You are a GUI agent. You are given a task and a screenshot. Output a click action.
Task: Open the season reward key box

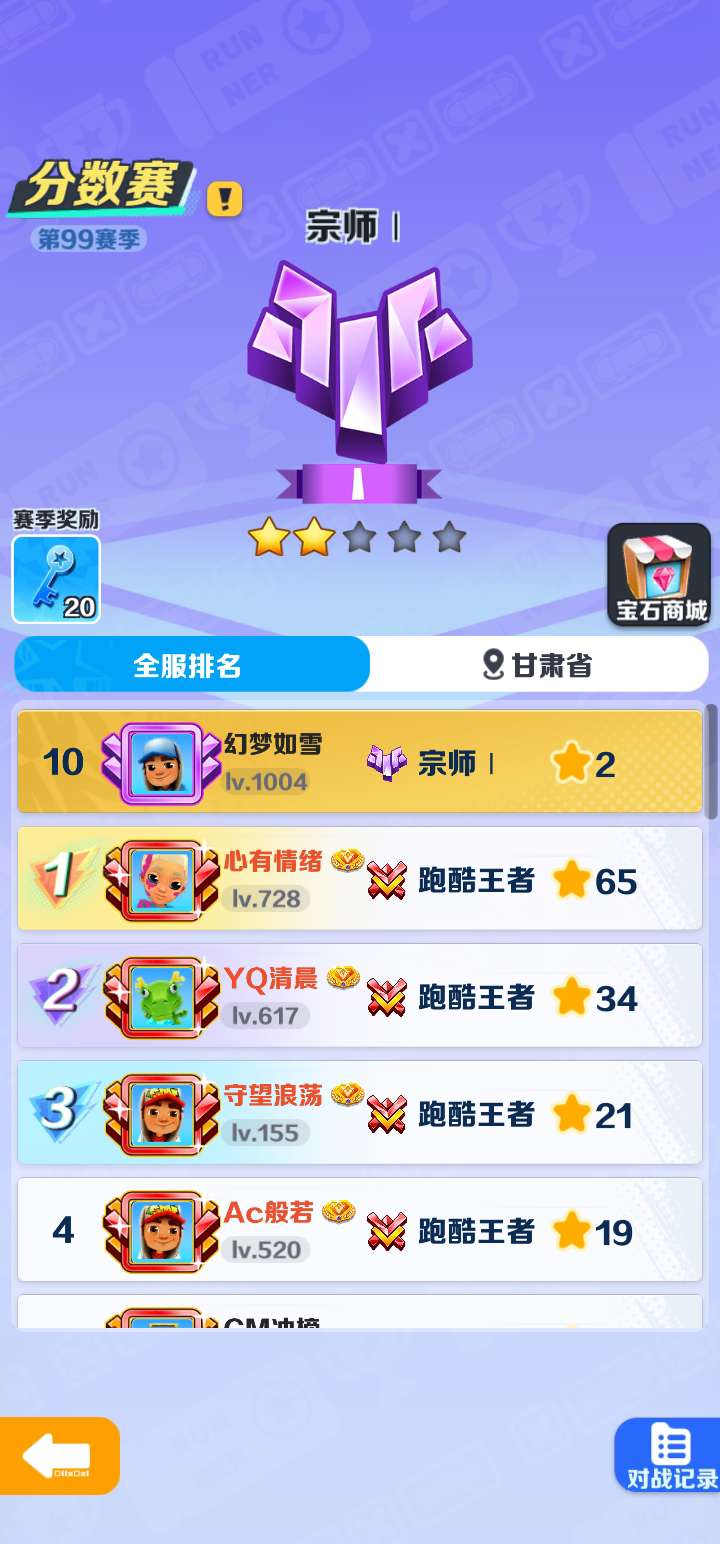[x=56, y=579]
